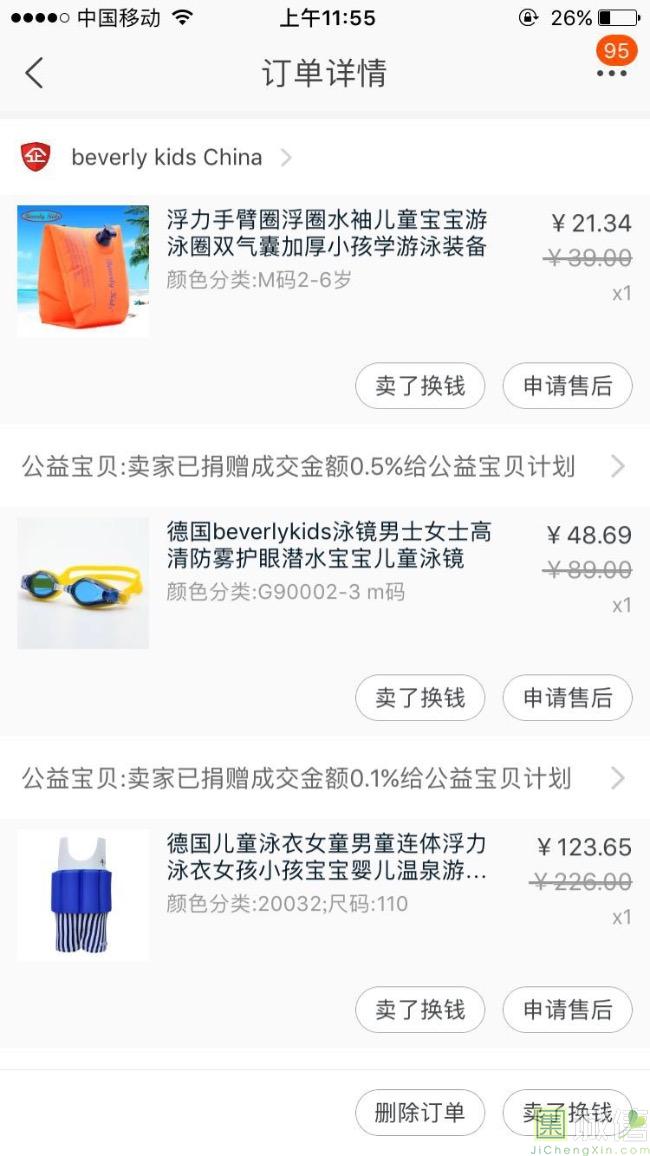Go back from the order details page
This screenshot has height=1156, width=650.
[35, 73]
